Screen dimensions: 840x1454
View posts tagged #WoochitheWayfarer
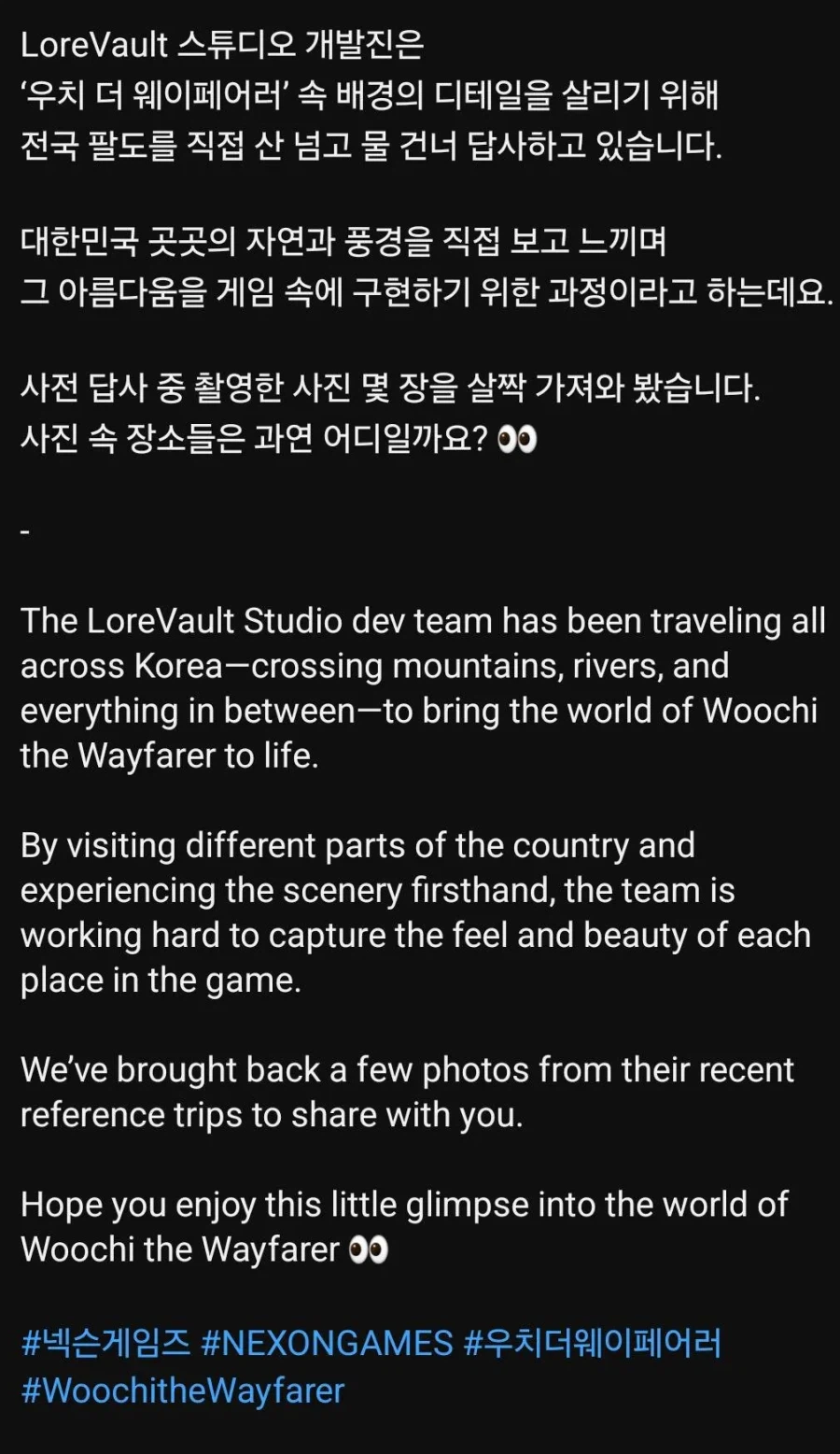183,1390
